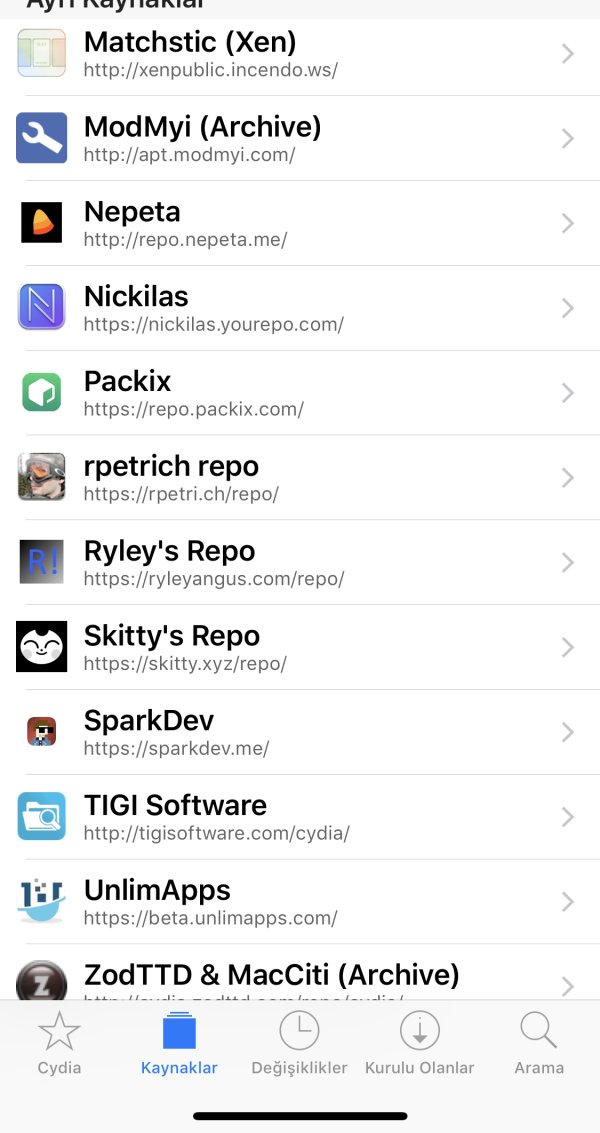Select Skitty's Repo
The width and height of the screenshot is (600, 1133).
click(x=300, y=647)
